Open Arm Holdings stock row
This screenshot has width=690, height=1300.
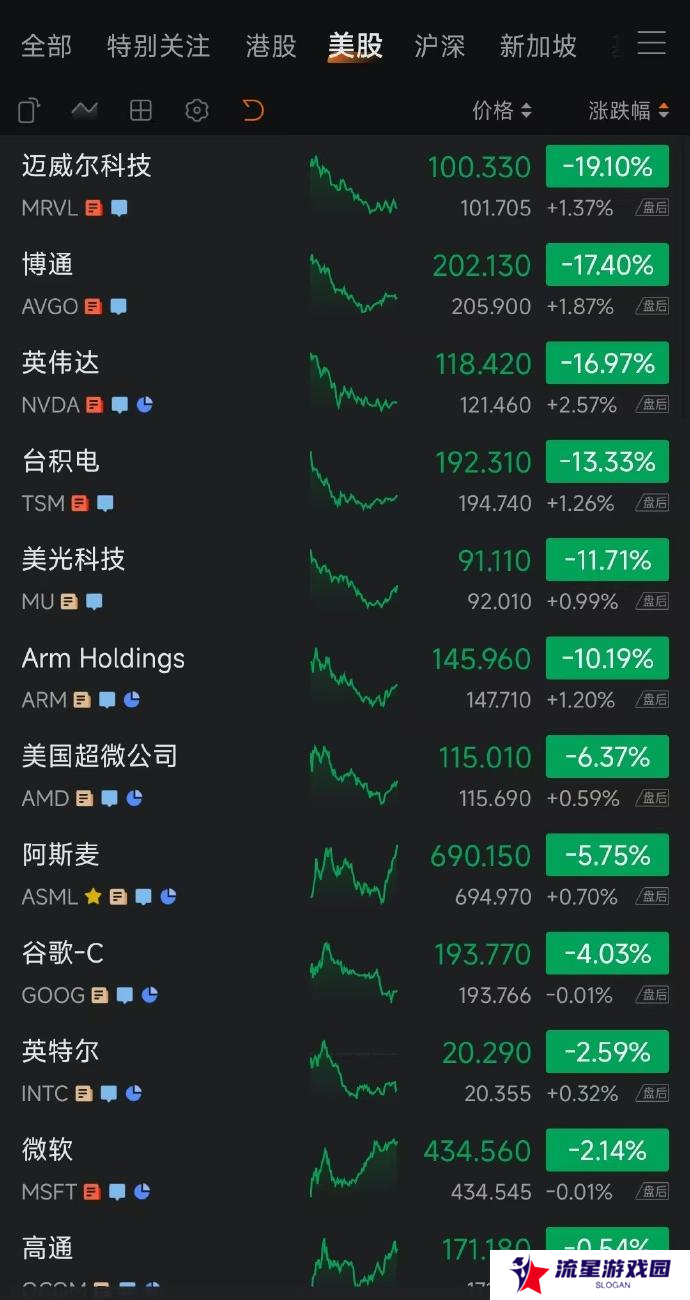pyautogui.click(x=345, y=678)
